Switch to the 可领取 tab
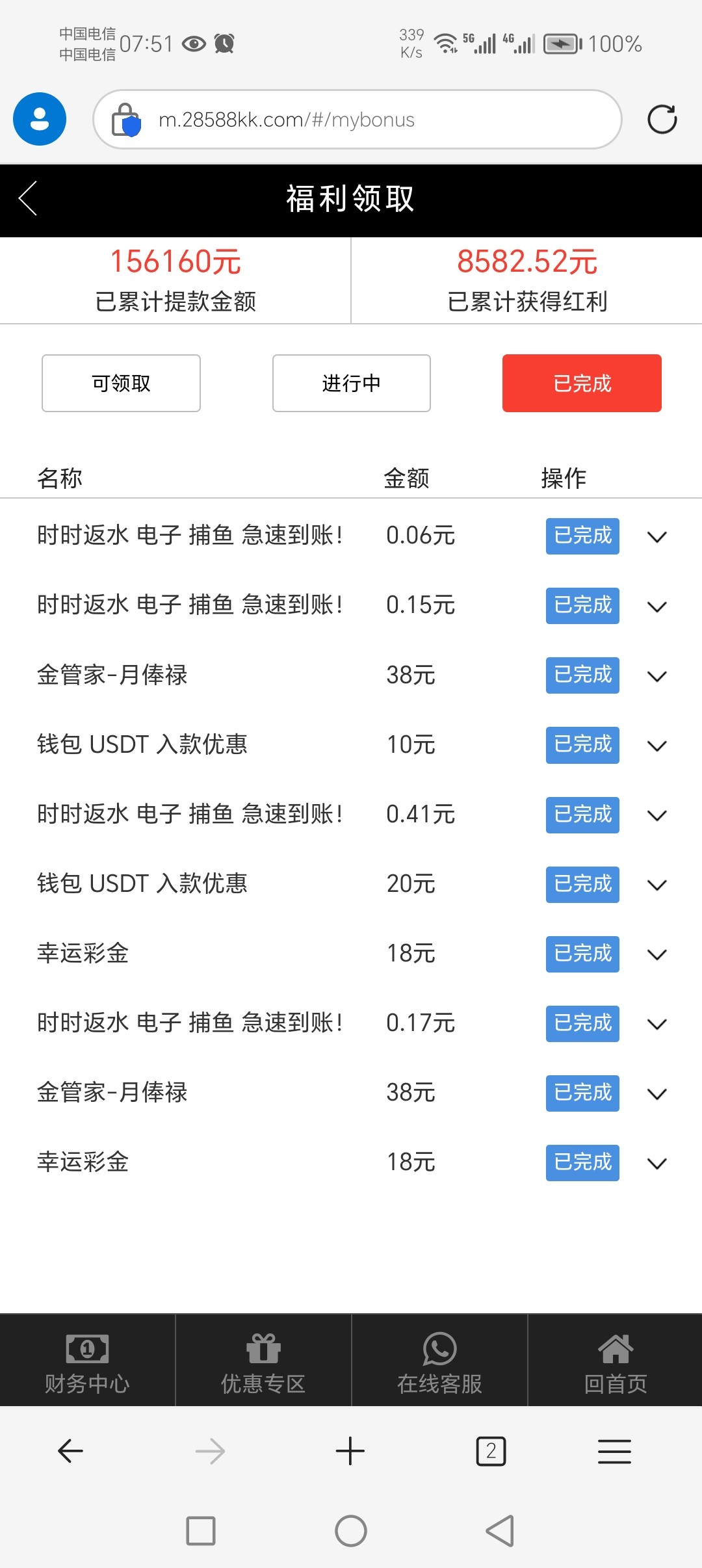 [121, 383]
